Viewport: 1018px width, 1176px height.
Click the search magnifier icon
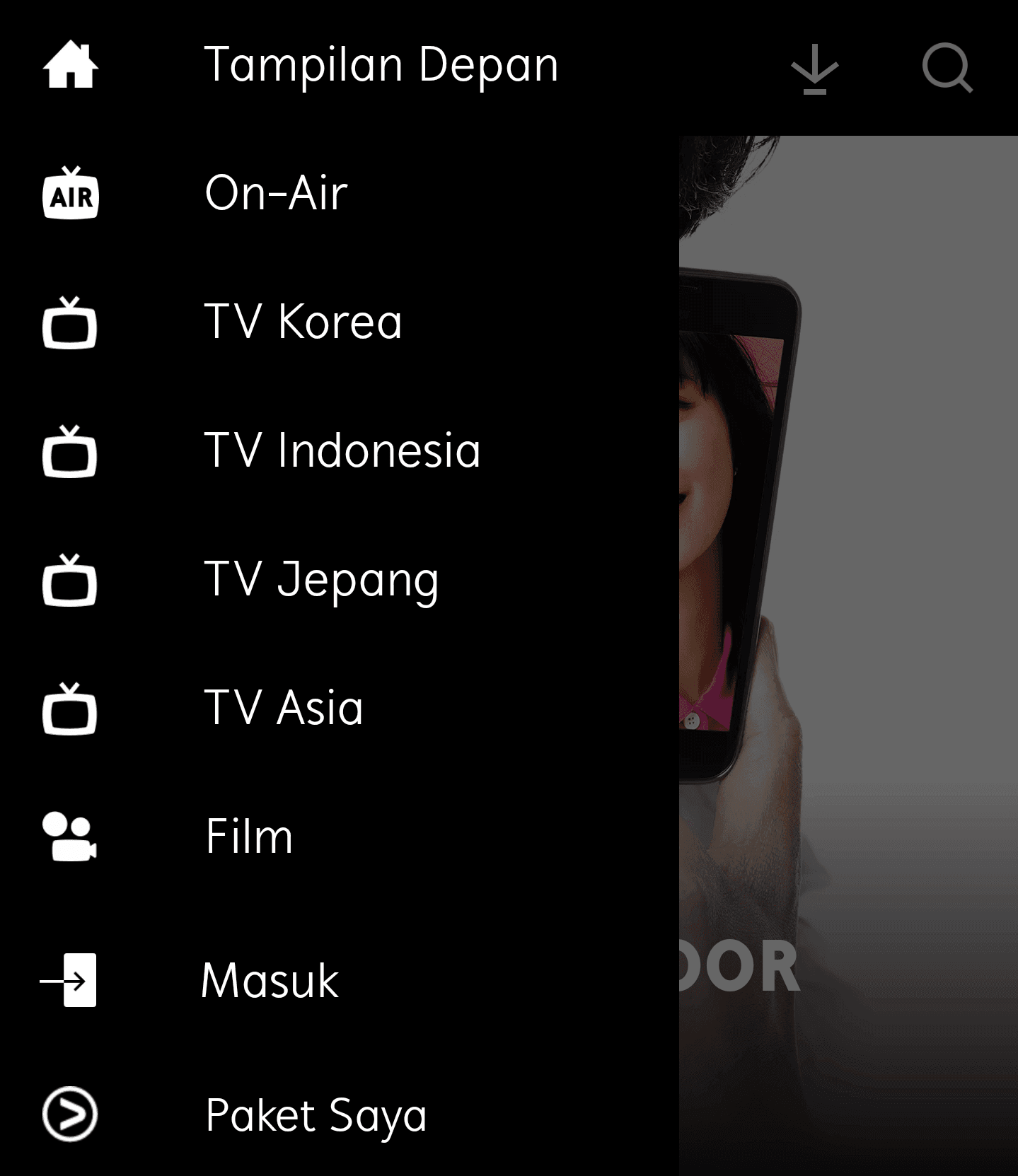(x=947, y=69)
